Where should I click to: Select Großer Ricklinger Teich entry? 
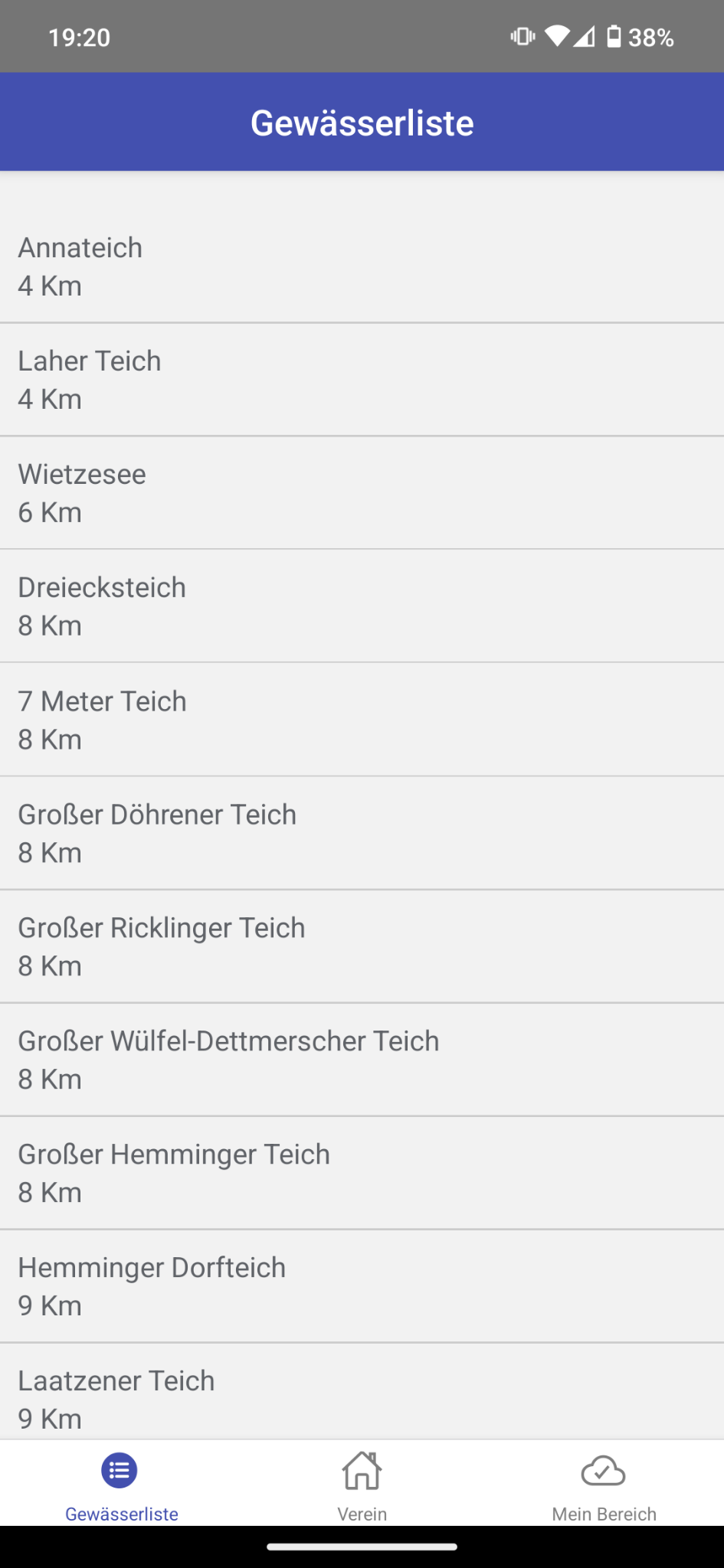point(362,946)
